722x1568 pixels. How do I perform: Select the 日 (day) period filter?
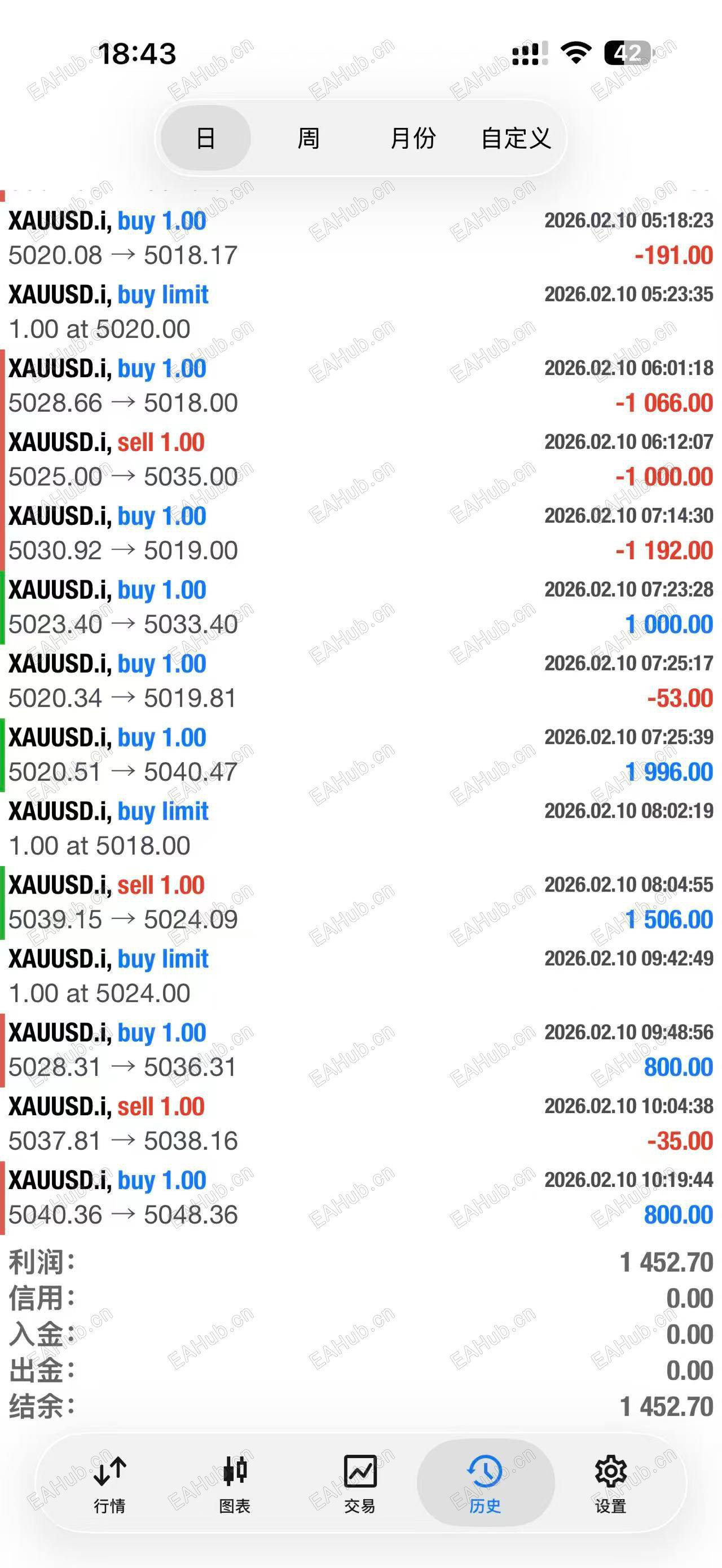(x=206, y=138)
